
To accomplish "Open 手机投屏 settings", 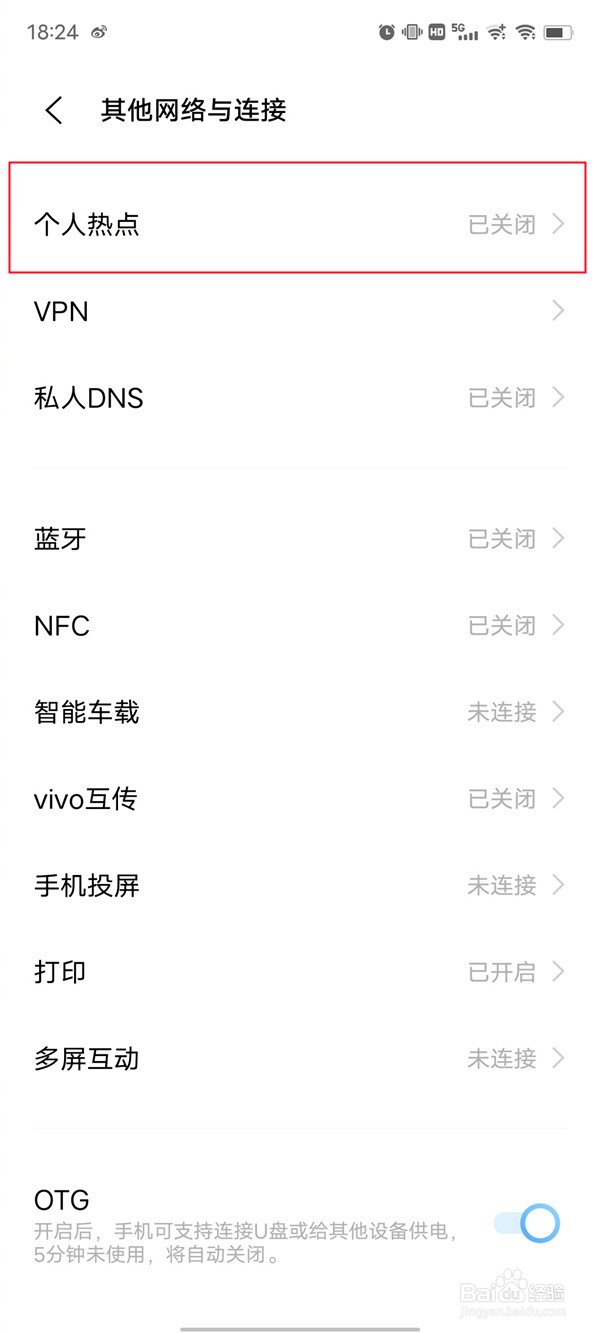I will (300, 885).
